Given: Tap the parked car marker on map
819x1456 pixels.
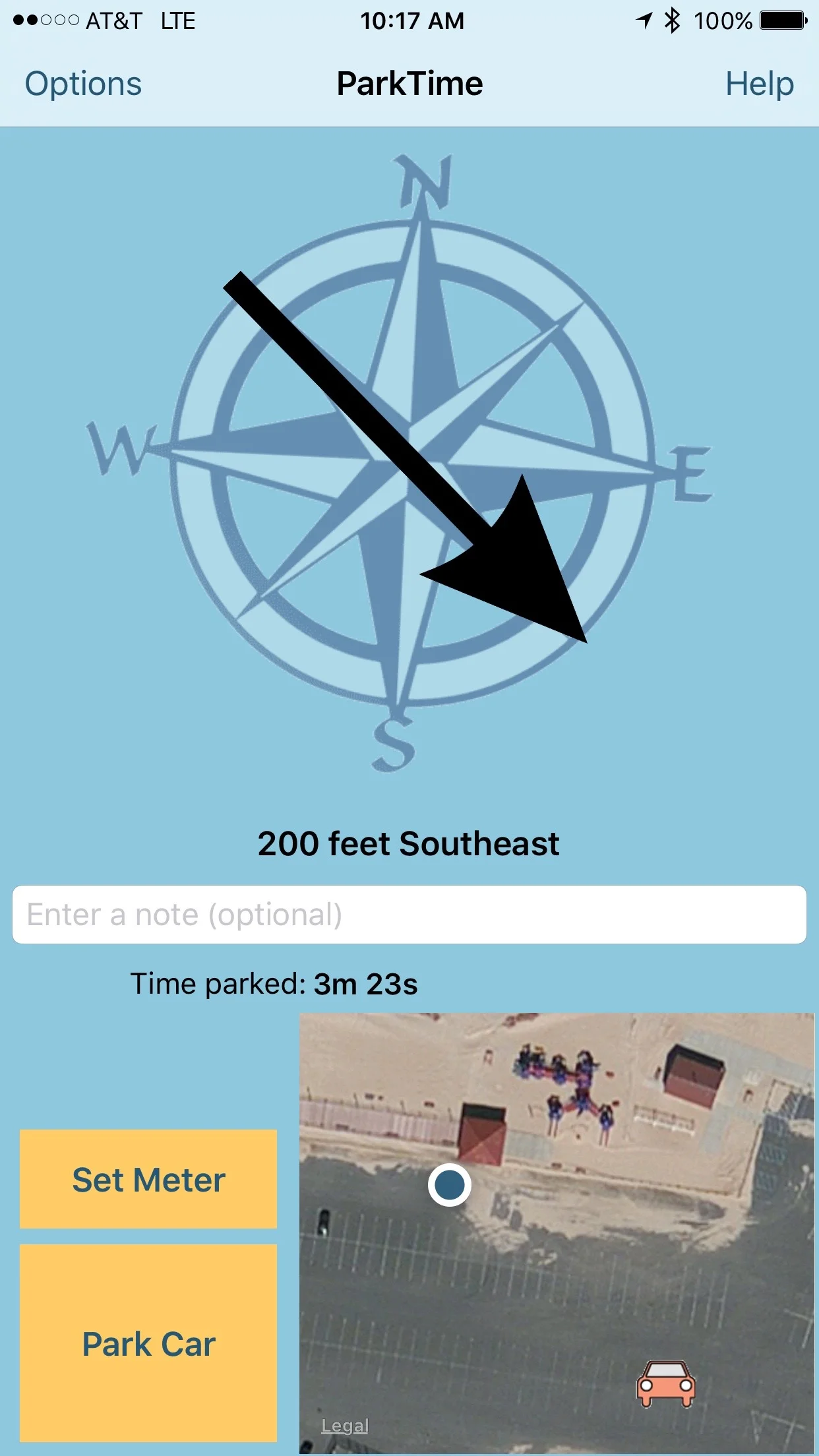Looking at the screenshot, I should tap(665, 1384).
